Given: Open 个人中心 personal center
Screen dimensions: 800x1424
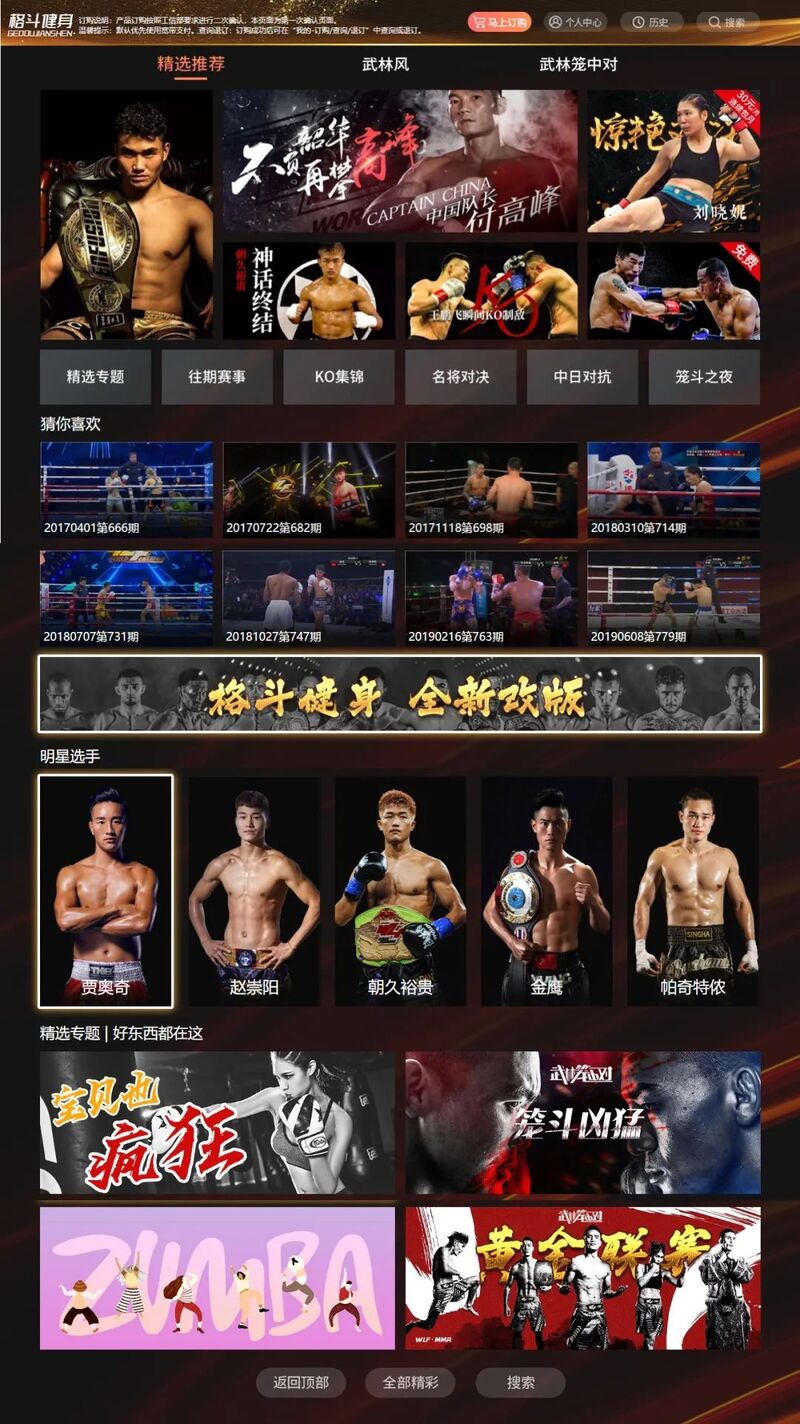Looking at the screenshot, I should [x=575, y=22].
